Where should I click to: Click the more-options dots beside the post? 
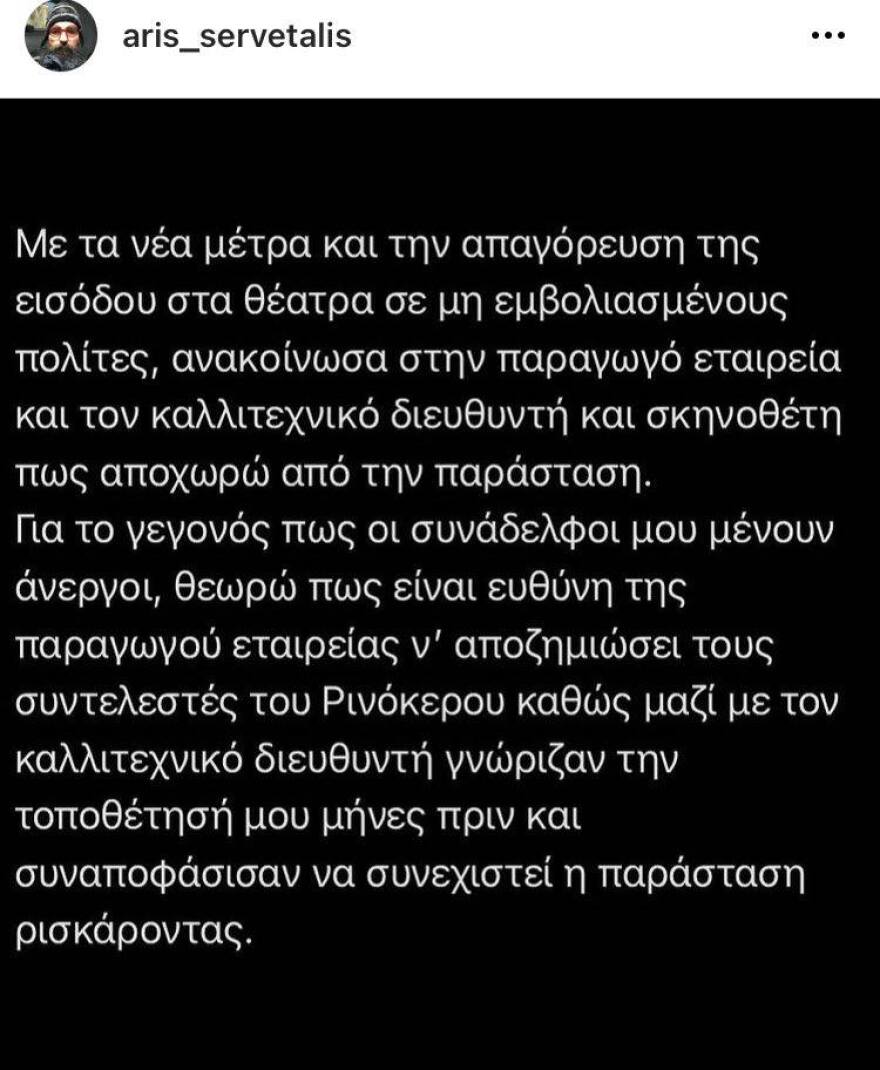click(830, 37)
